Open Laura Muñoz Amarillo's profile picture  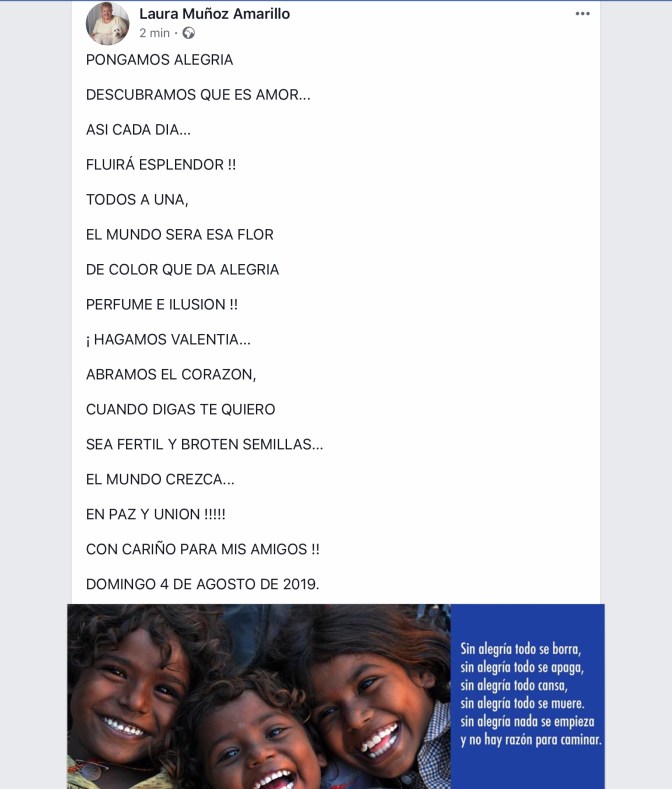tap(107, 23)
